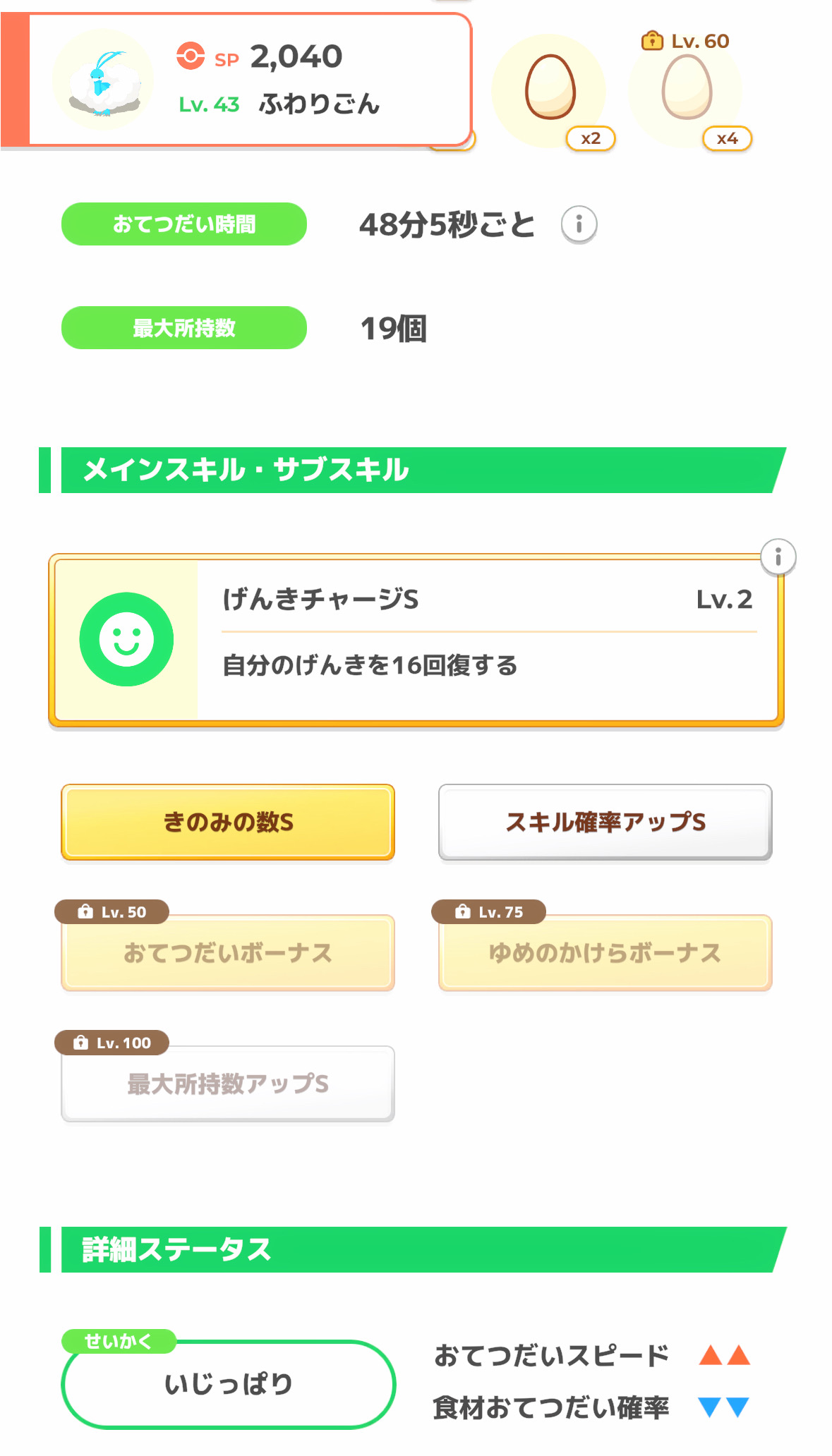
Task: View locked おてつだいボーナス sub skill
Action: pyautogui.click(x=228, y=953)
